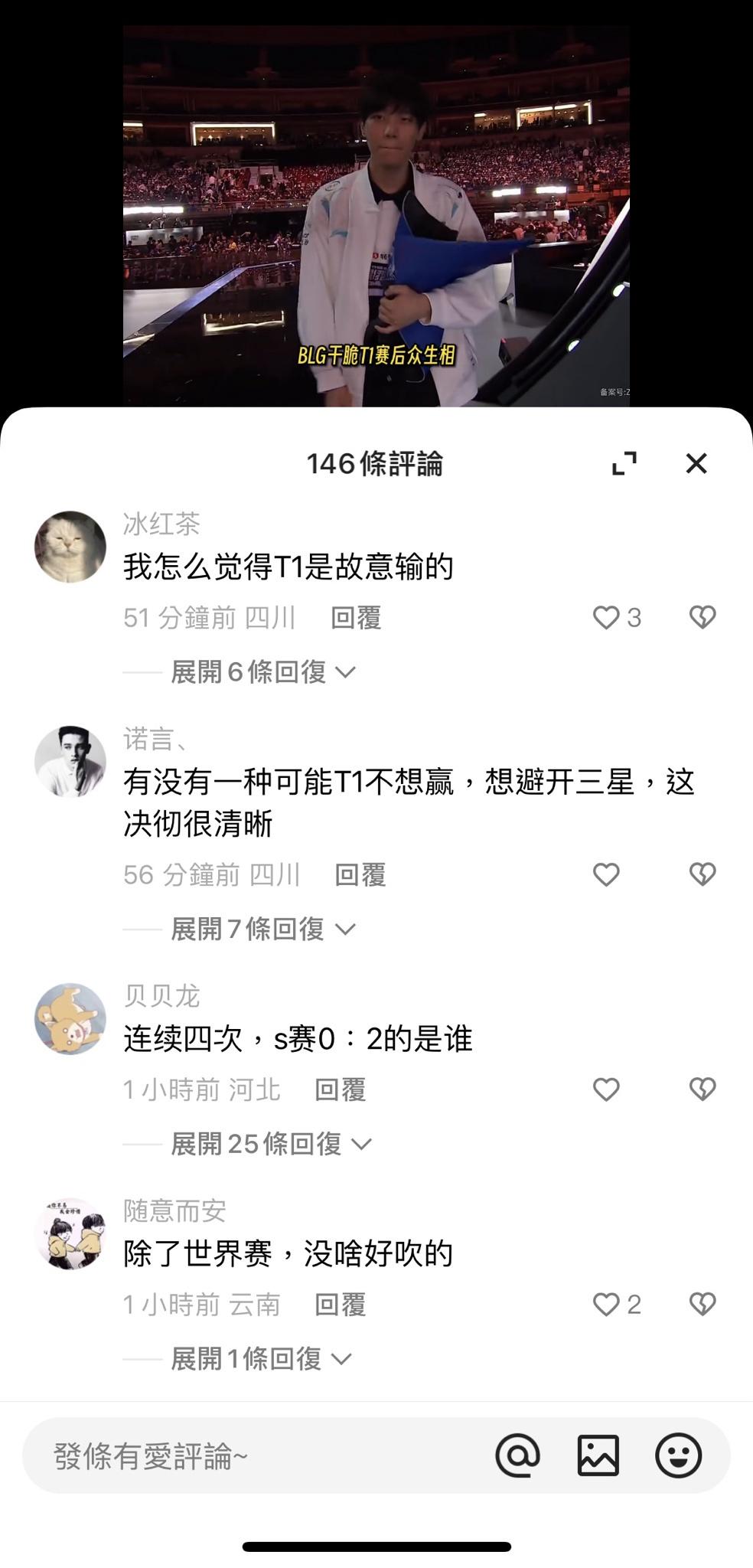
Task: Reply to 冰红茶's comment
Action: click(x=356, y=618)
